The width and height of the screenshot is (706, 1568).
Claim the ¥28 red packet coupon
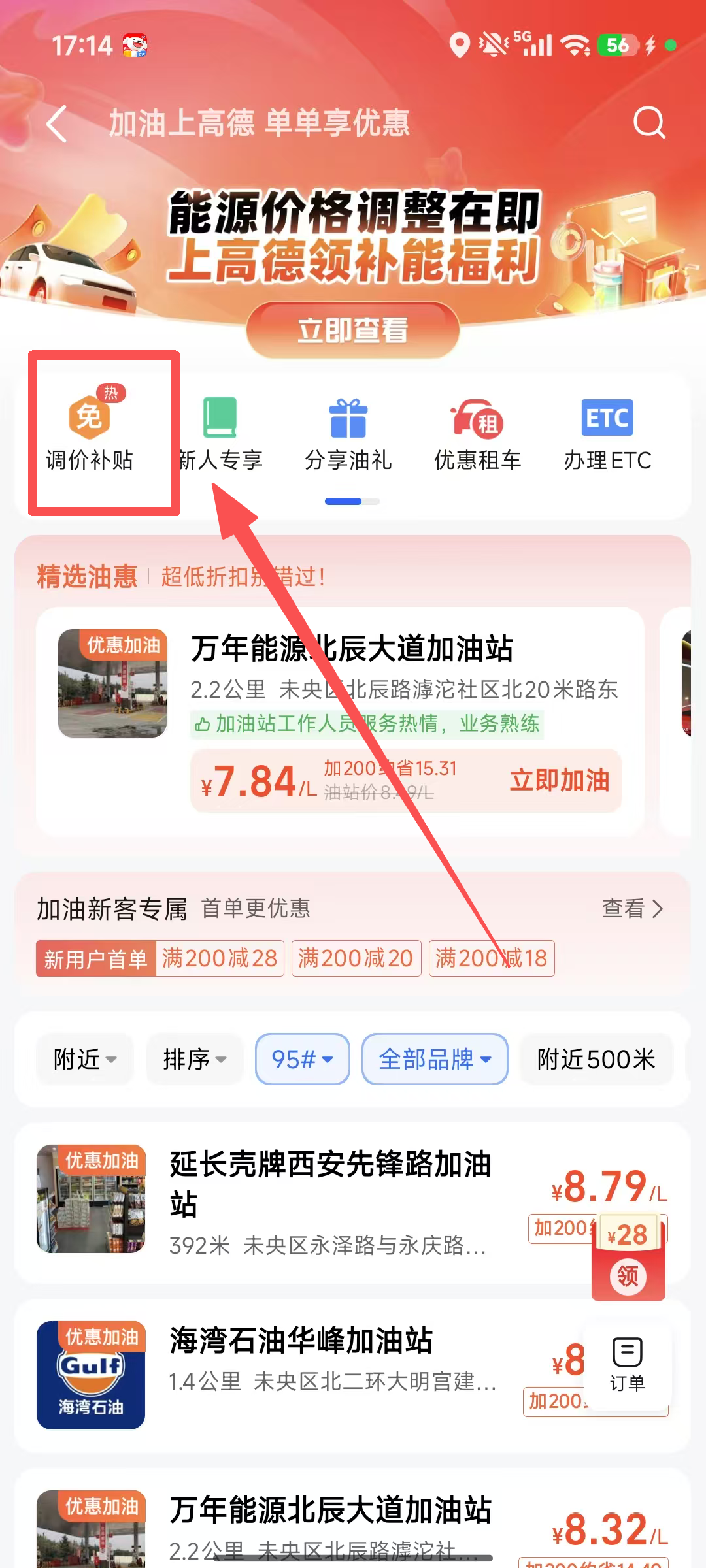[628, 1257]
